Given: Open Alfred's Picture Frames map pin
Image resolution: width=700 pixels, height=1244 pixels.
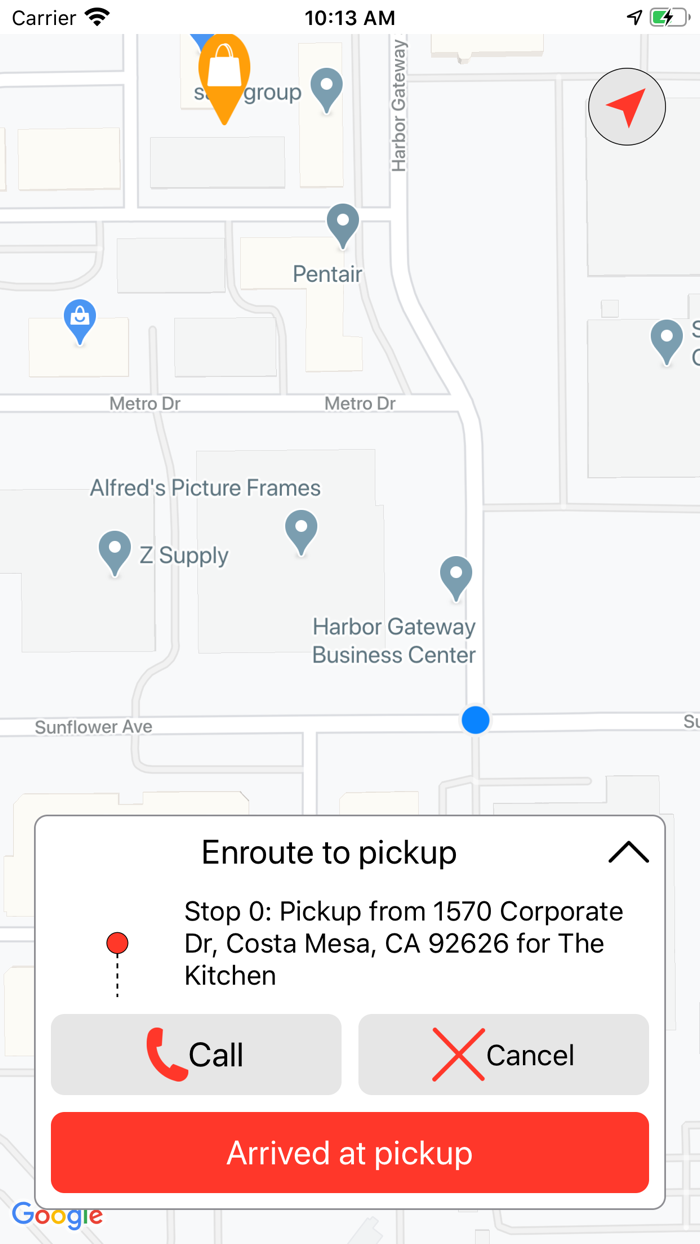Looking at the screenshot, I should [301, 530].
